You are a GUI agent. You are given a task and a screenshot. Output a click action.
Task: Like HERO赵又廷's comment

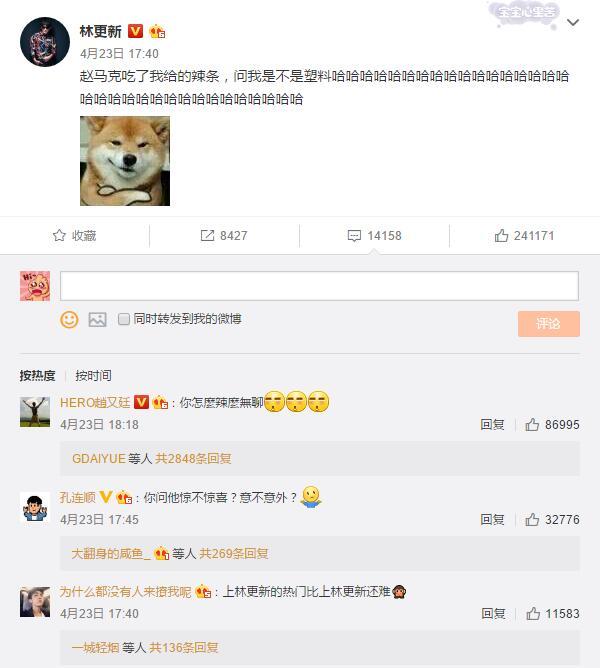(552, 425)
